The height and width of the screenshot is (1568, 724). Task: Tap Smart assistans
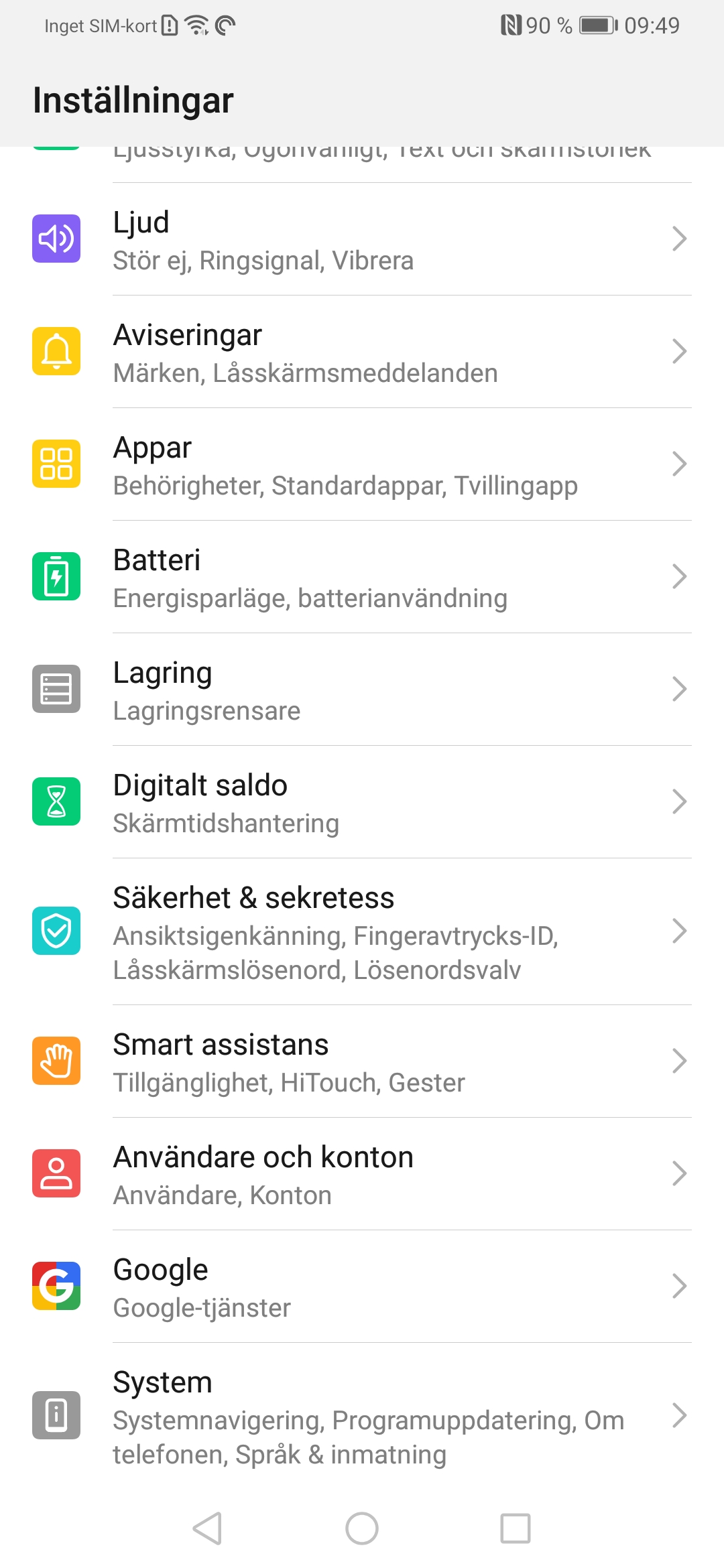pyautogui.click(x=362, y=1061)
